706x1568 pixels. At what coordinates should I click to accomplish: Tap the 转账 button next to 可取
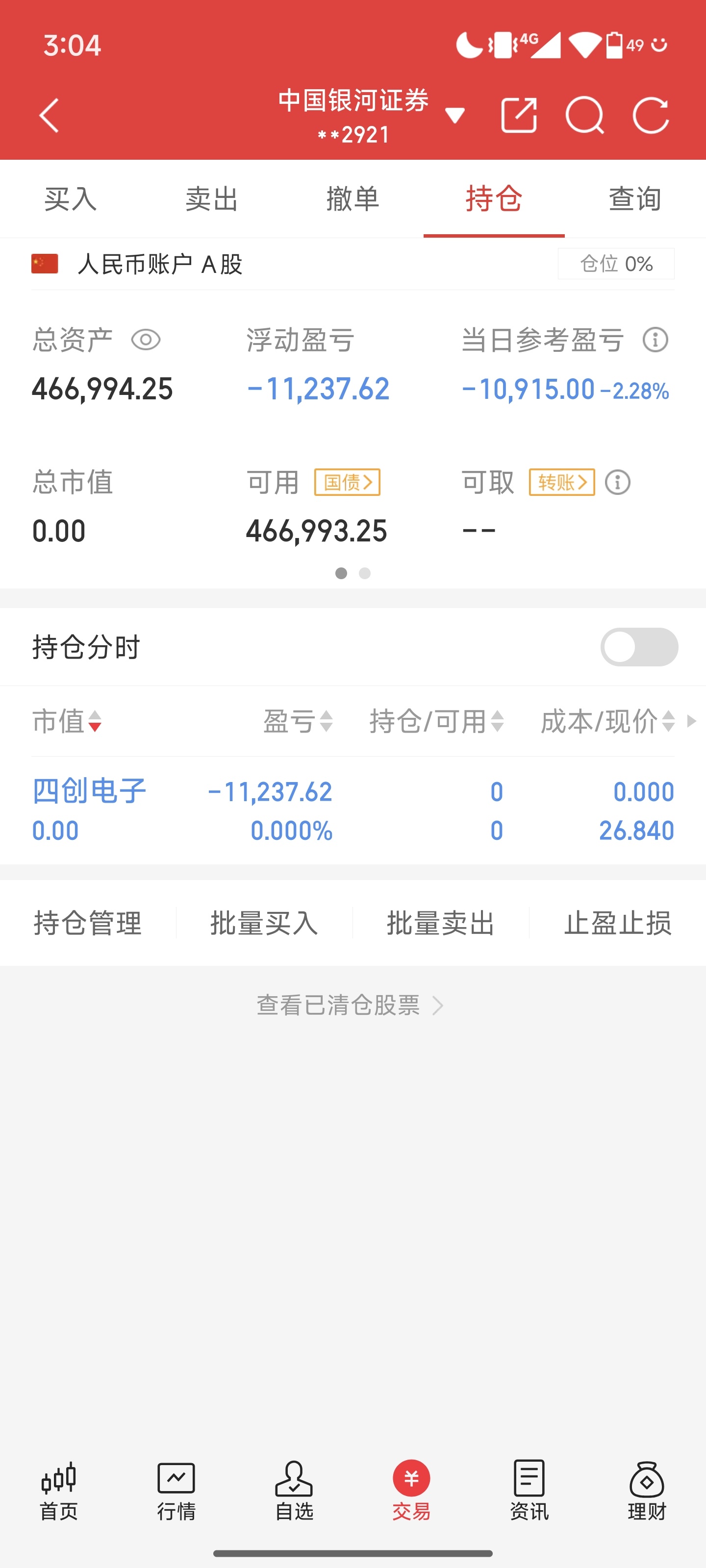(x=562, y=482)
